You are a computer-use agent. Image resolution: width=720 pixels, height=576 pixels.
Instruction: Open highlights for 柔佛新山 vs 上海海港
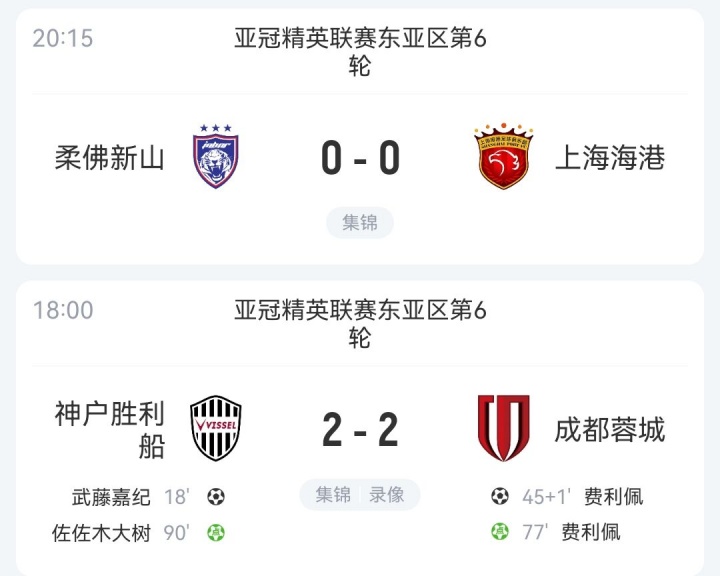tap(360, 223)
